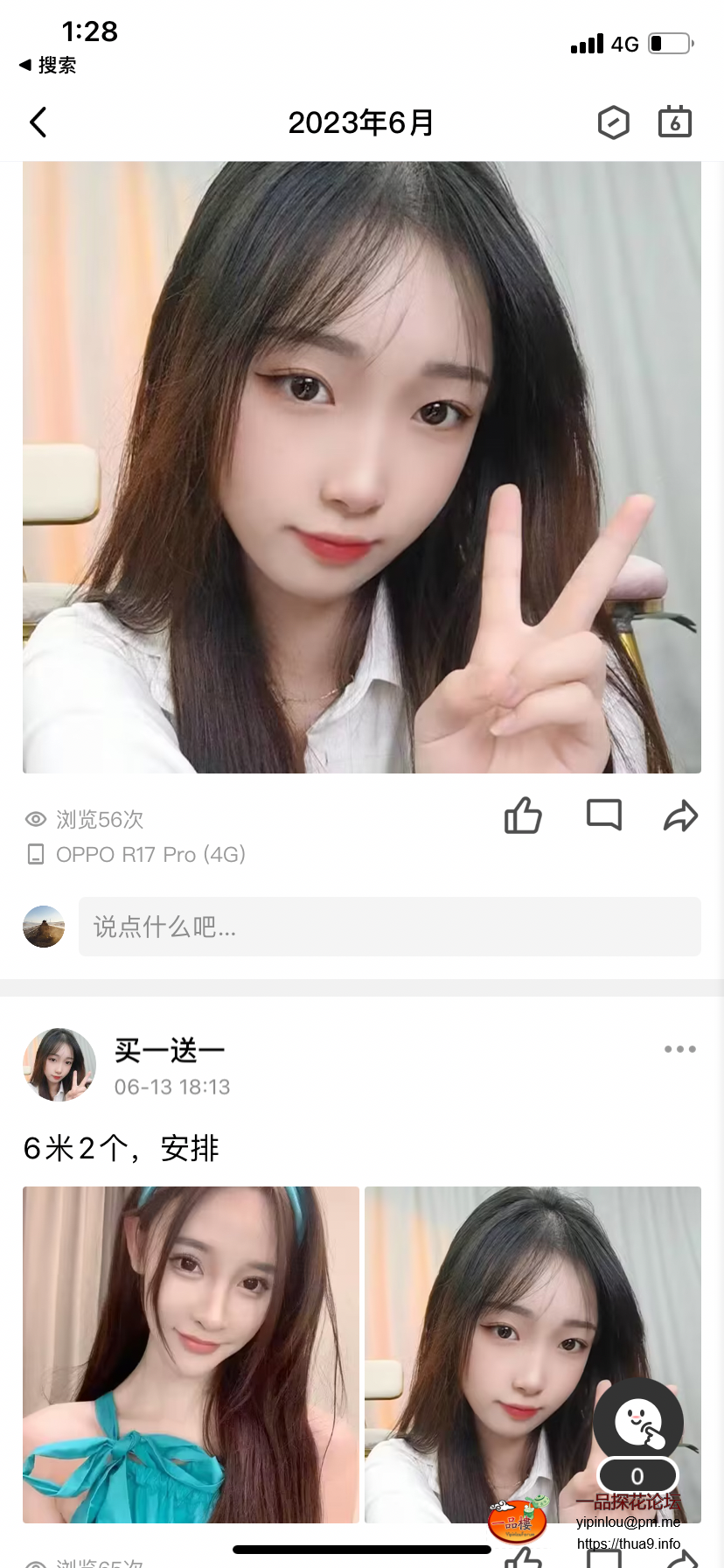Screen dimensions: 724x1568
Task: Tap the eye icon beside 浏览56次
Action: [x=35, y=818]
